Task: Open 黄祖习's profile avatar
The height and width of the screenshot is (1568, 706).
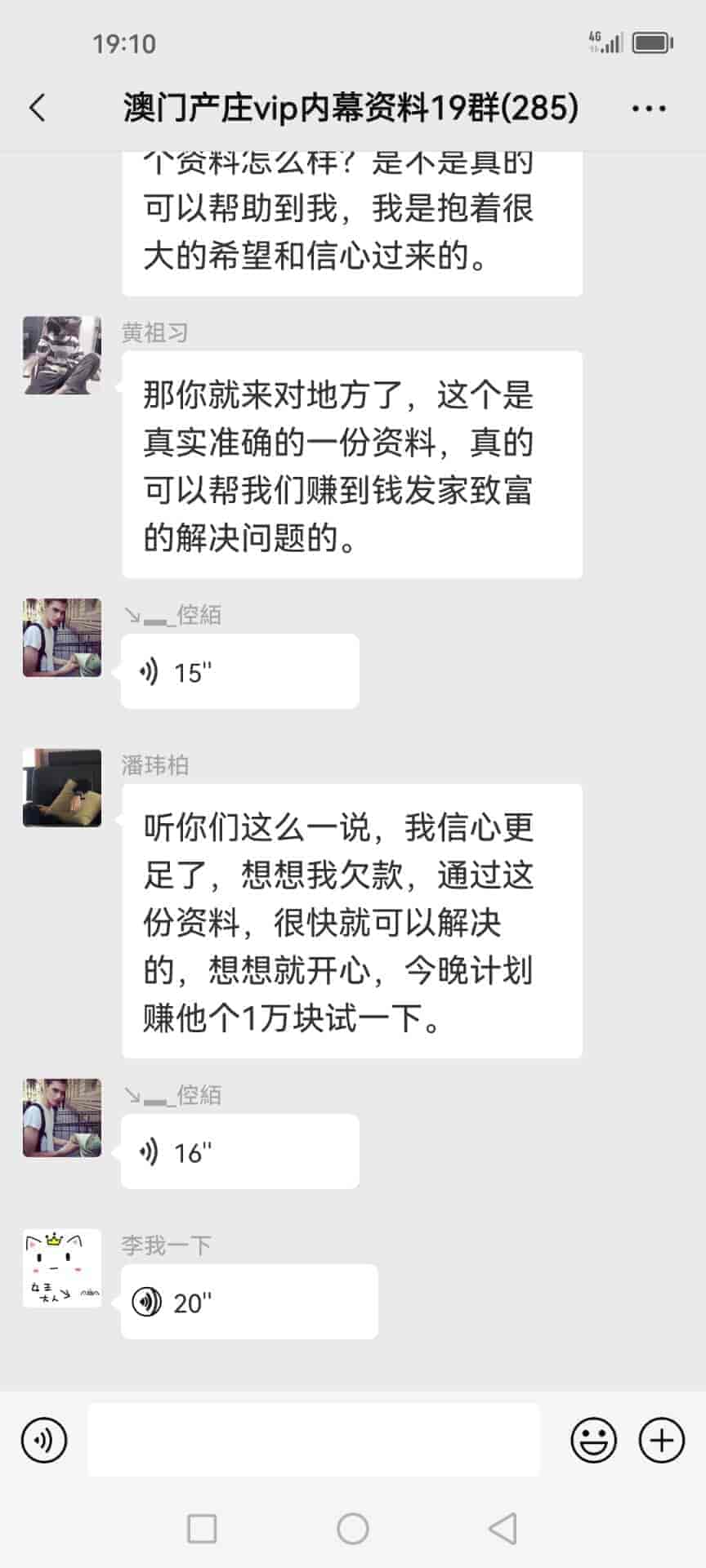Action: tap(62, 356)
